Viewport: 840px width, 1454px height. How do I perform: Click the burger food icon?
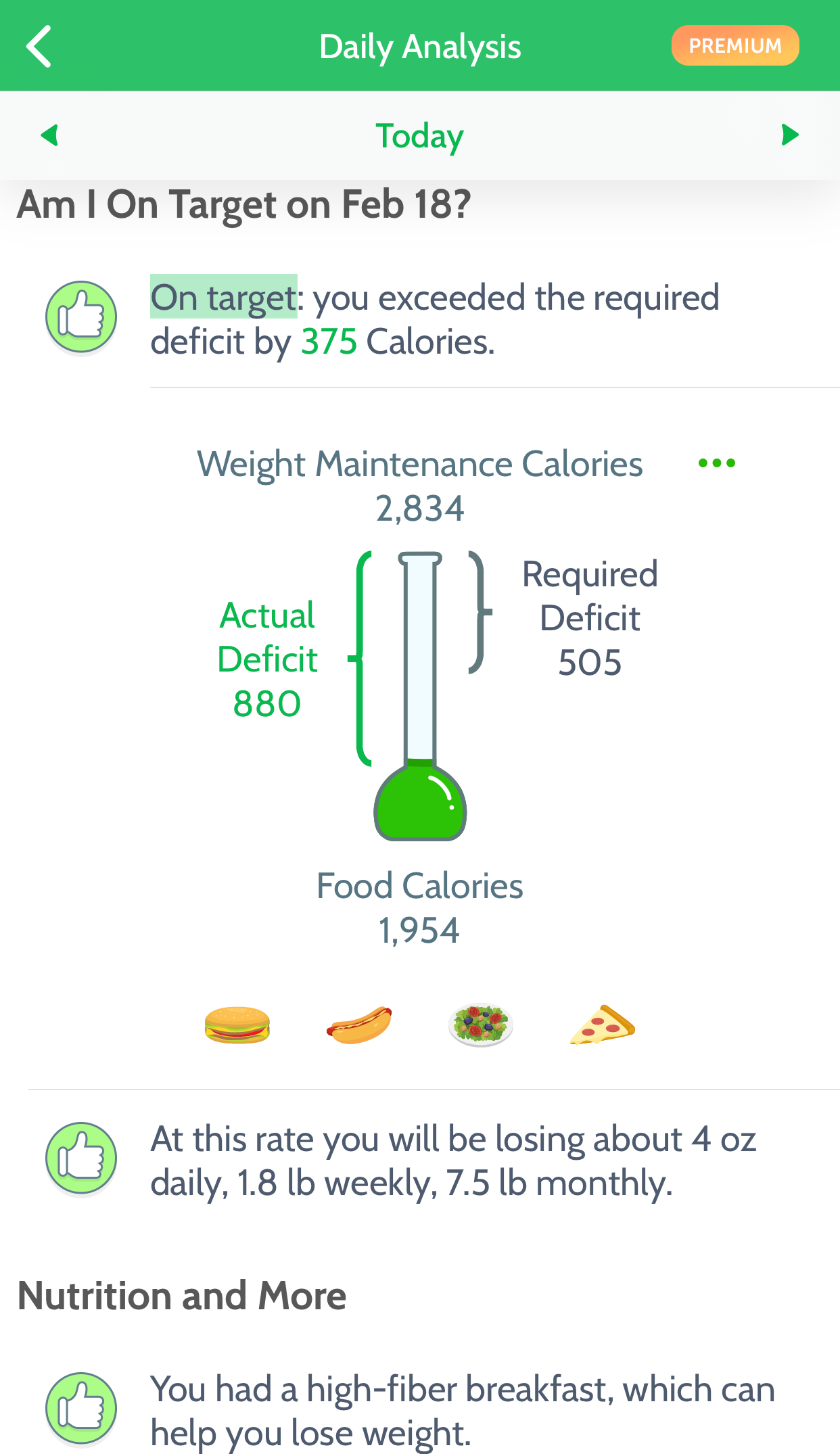point(237,1025)
